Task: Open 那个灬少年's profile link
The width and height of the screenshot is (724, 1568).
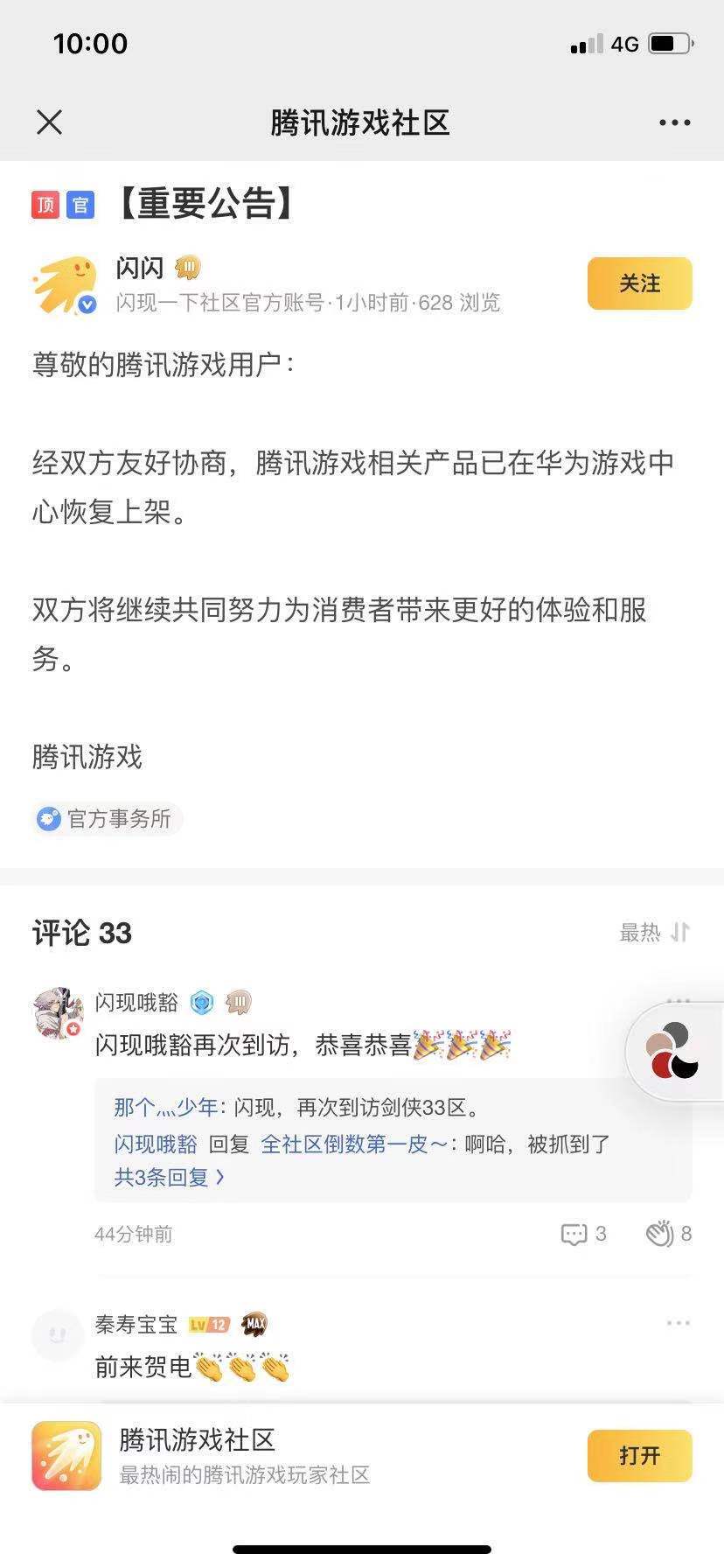Action: [165, 1108]
